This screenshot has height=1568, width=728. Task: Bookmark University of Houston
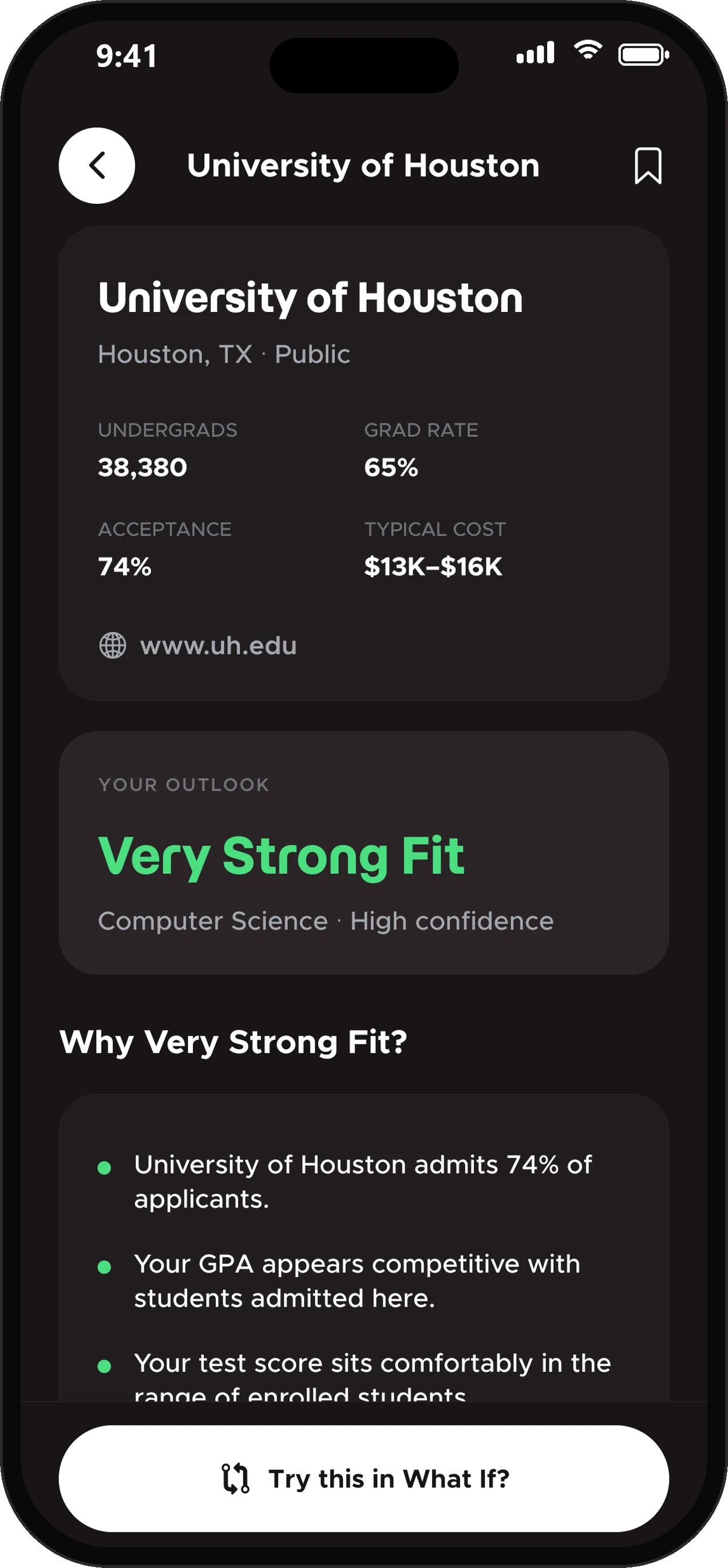(648, 165)
